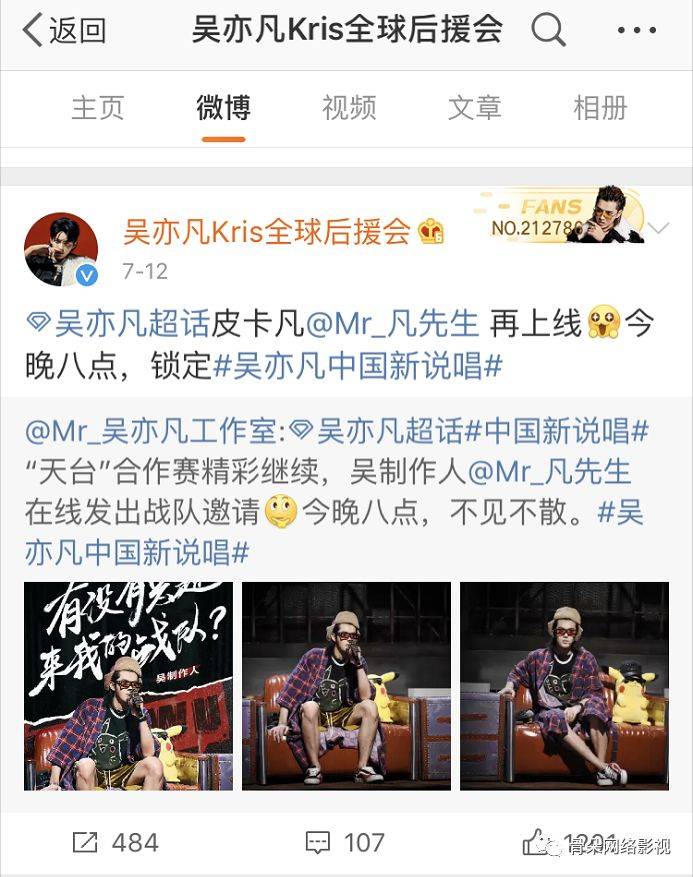The image size is (693, 877).
Task: Open the #吴亦凡中国新说唱# hashtag after 锁定
Action: click(x=358, y=366)
